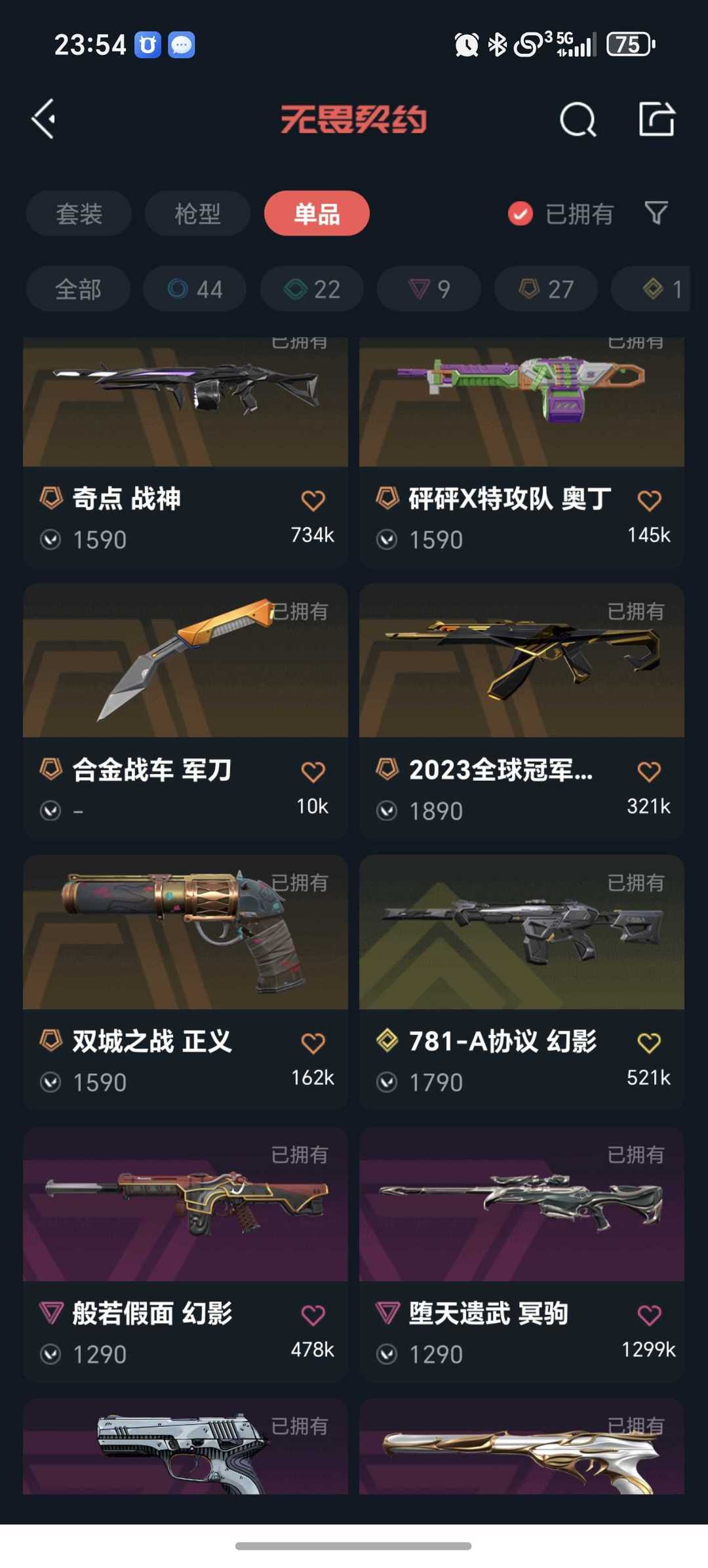This screenshot has width=708, height=1568.
Task: Switch to the 套装 tab
Action: (x=79, y=214)
